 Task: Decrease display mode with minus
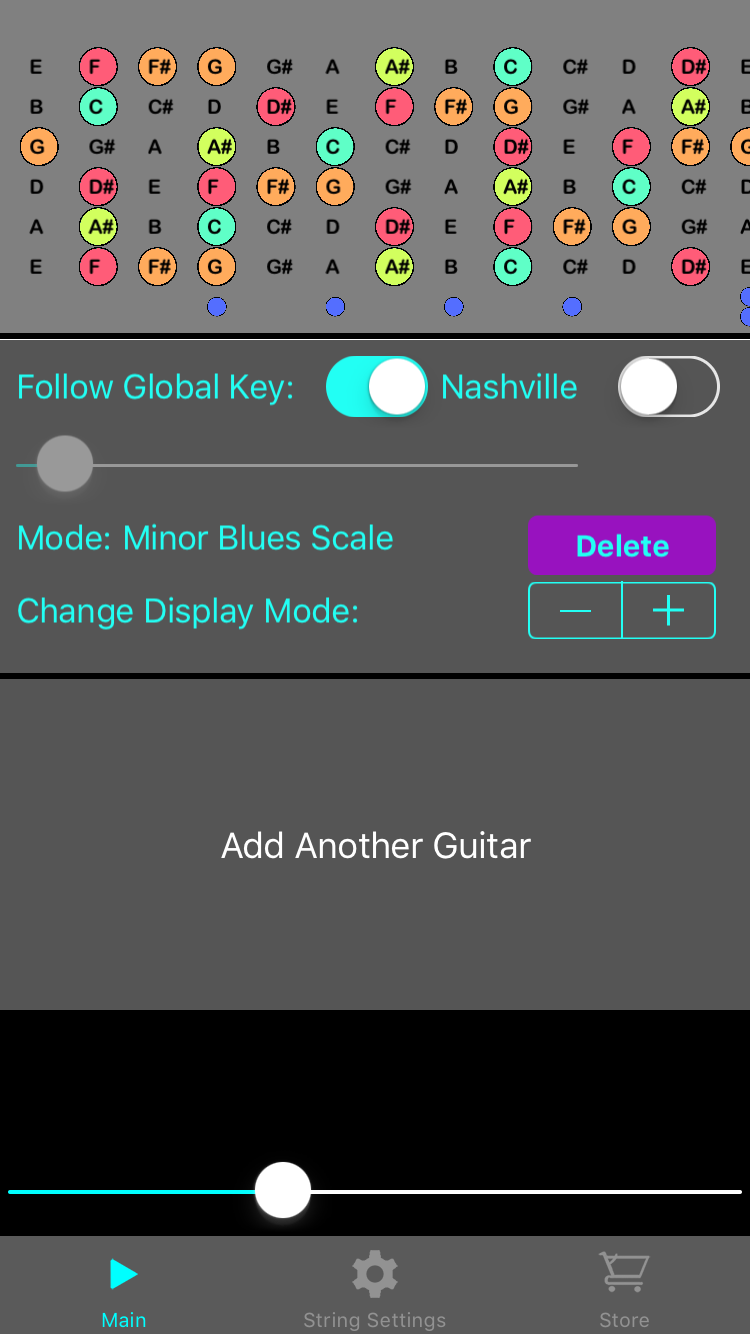click(x=575, y=610)
